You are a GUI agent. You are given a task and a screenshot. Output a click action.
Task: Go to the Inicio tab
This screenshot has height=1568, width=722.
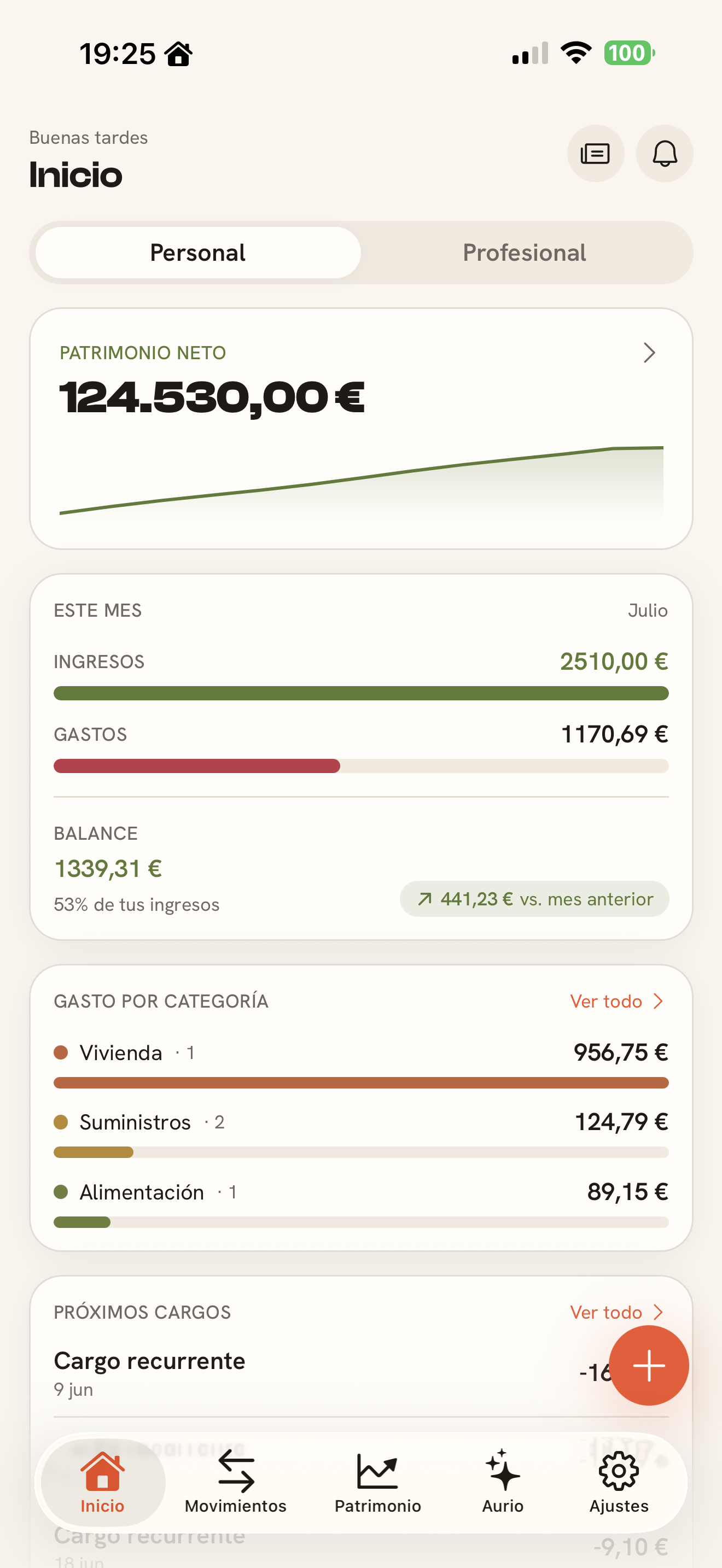102,1482
